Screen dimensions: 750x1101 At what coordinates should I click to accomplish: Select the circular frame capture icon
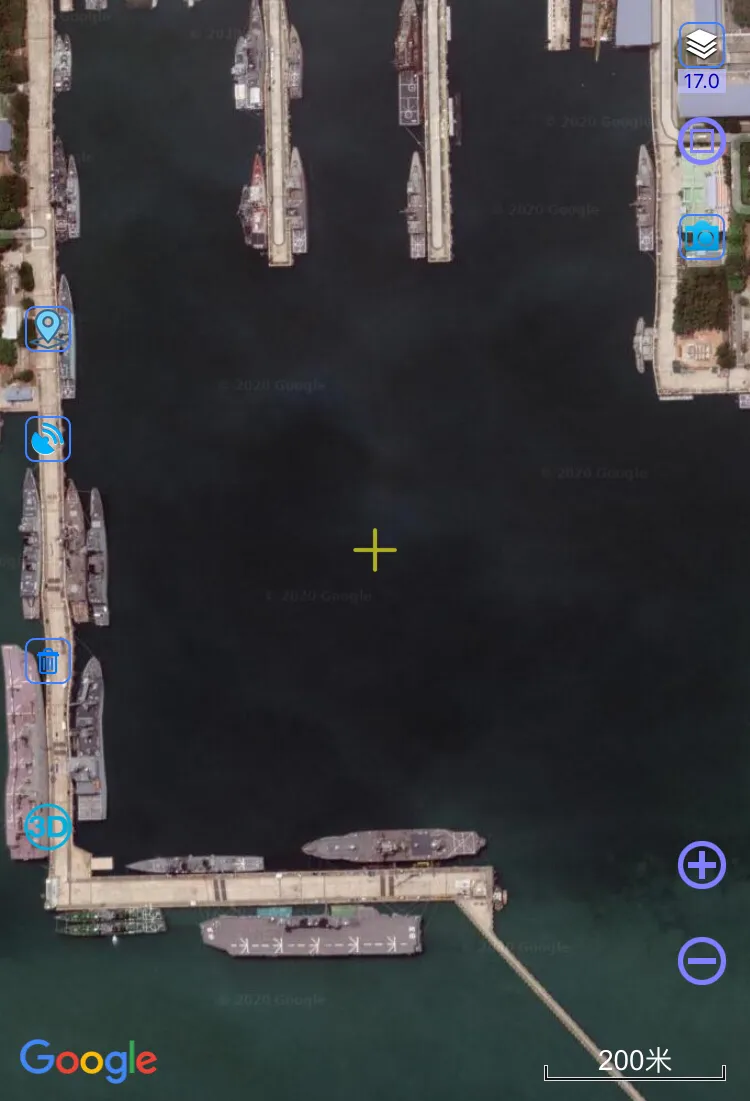point(701,141)
